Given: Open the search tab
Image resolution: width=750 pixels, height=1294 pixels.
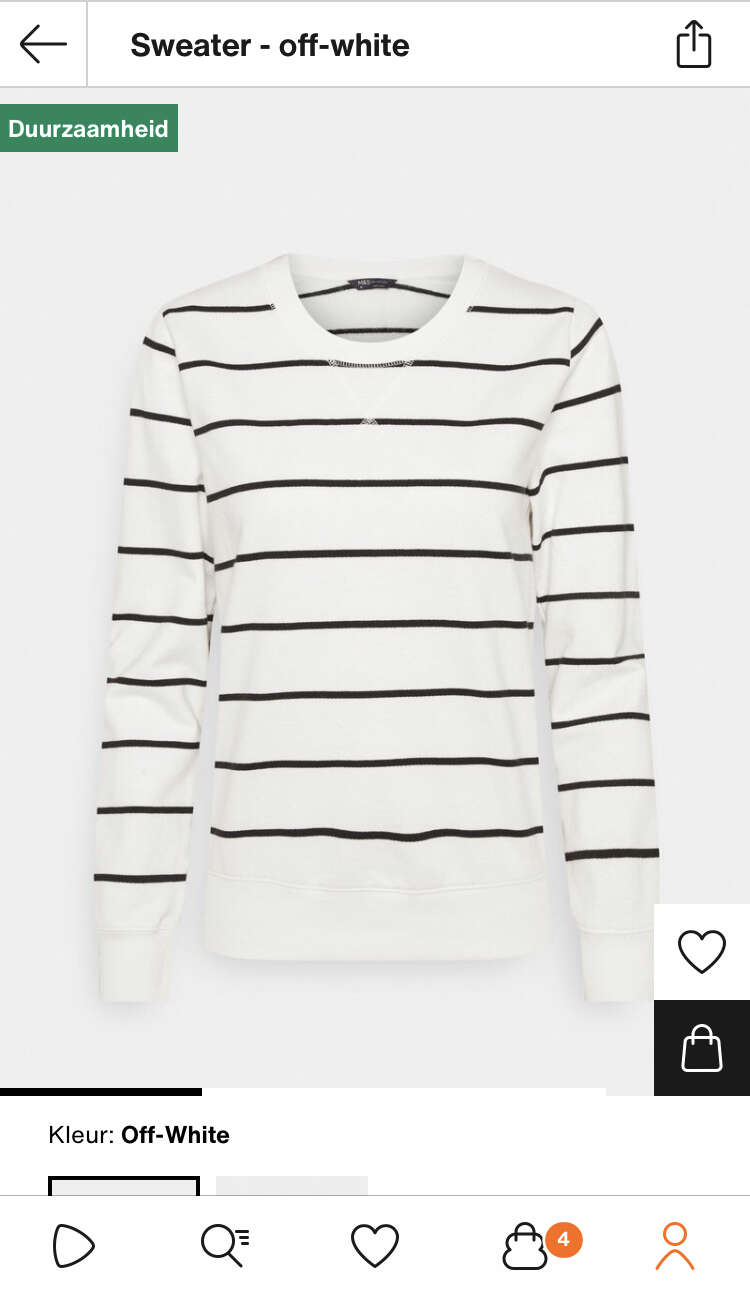Looking at the screenshot, I should click(x=225, y=1246).
